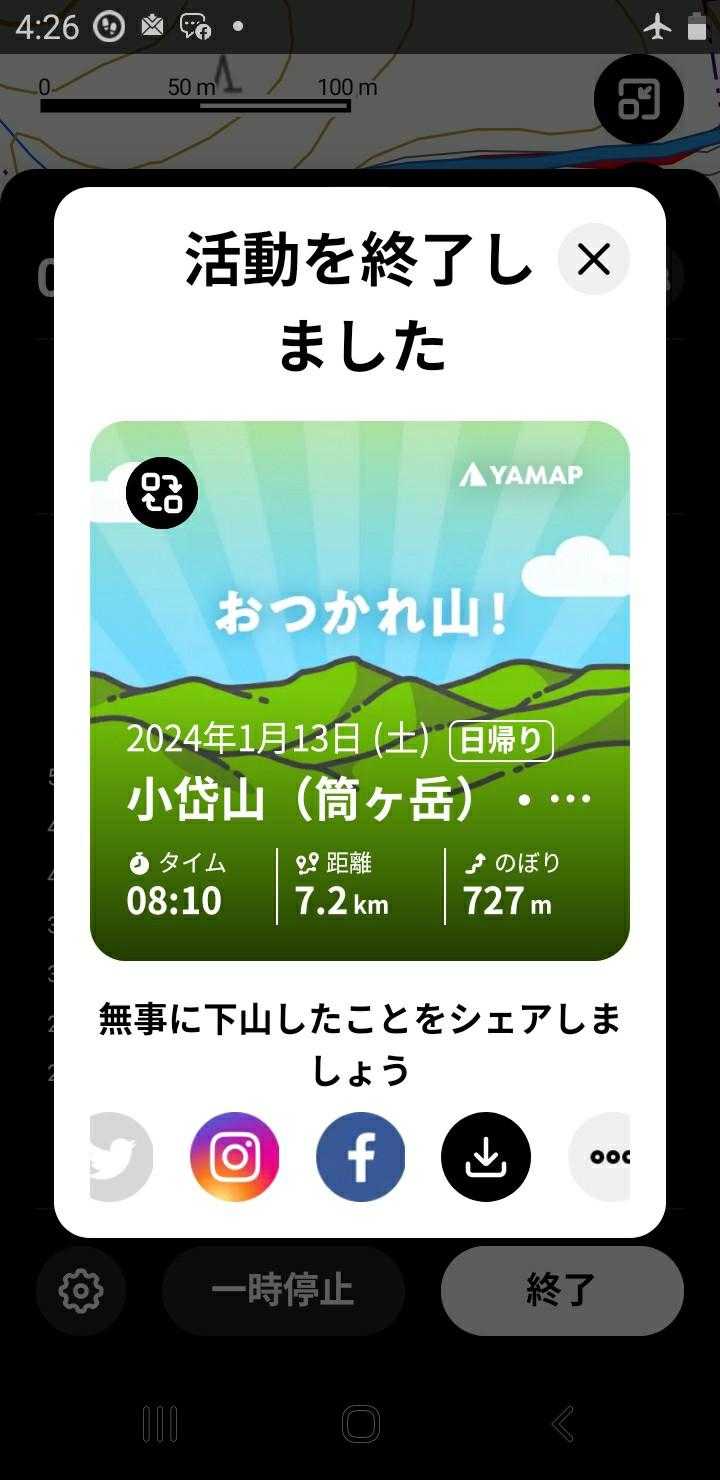Open more sharing options
720x1480 pixels.
point(602,1157)
